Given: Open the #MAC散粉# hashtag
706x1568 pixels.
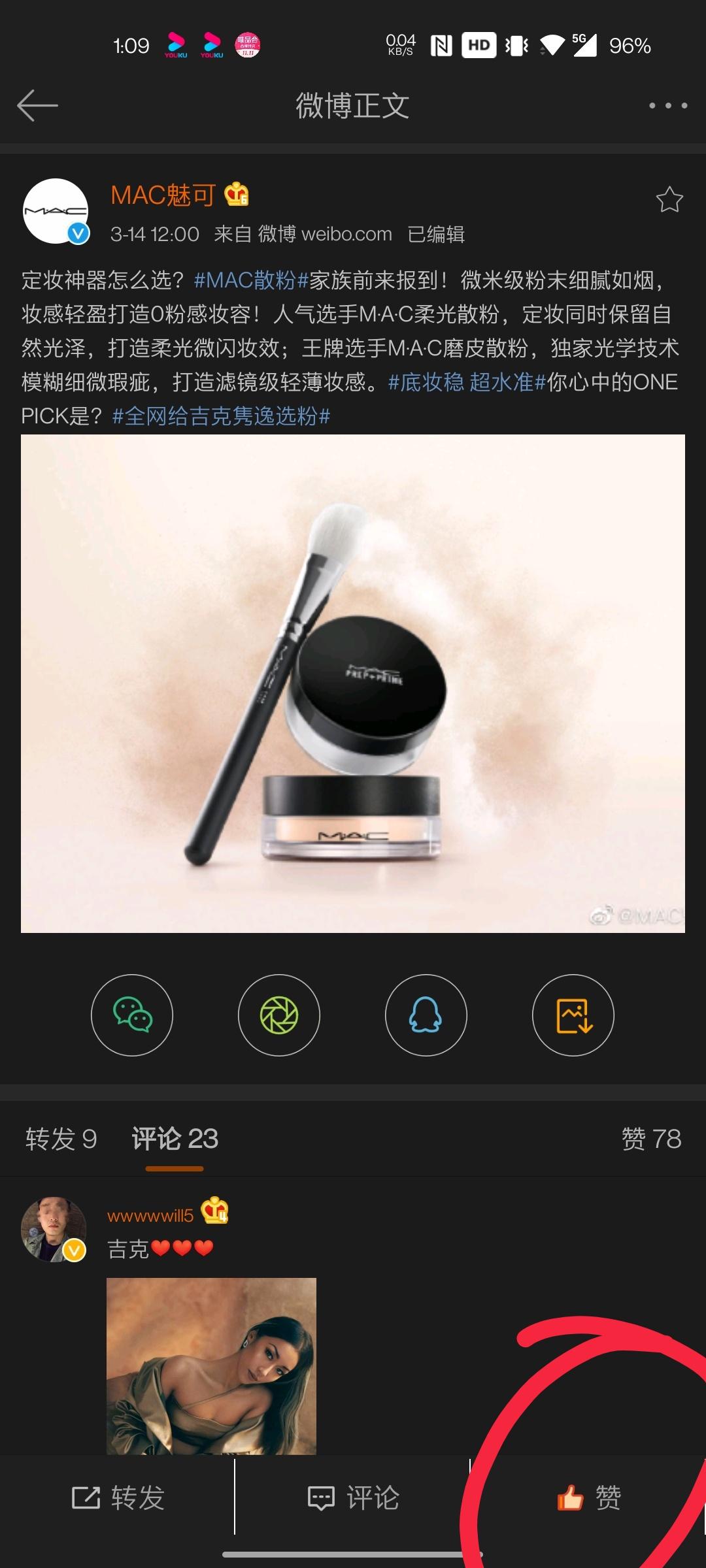Looking at the screenshot, I should (251, 280).
